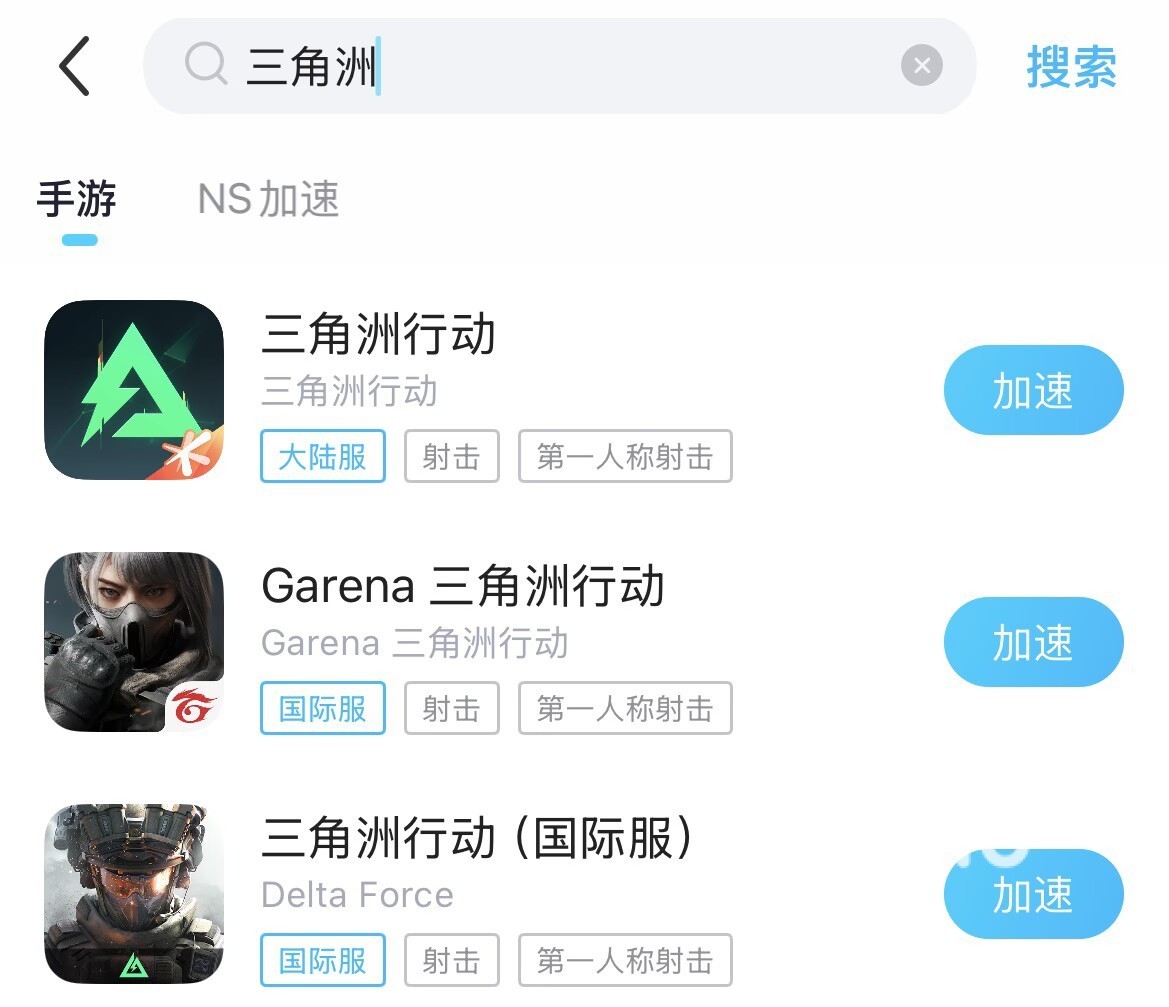Switch to the NS加速 tab
Image resolution: width=1169 pixels, height=1007 pixels.
(268, 200)
